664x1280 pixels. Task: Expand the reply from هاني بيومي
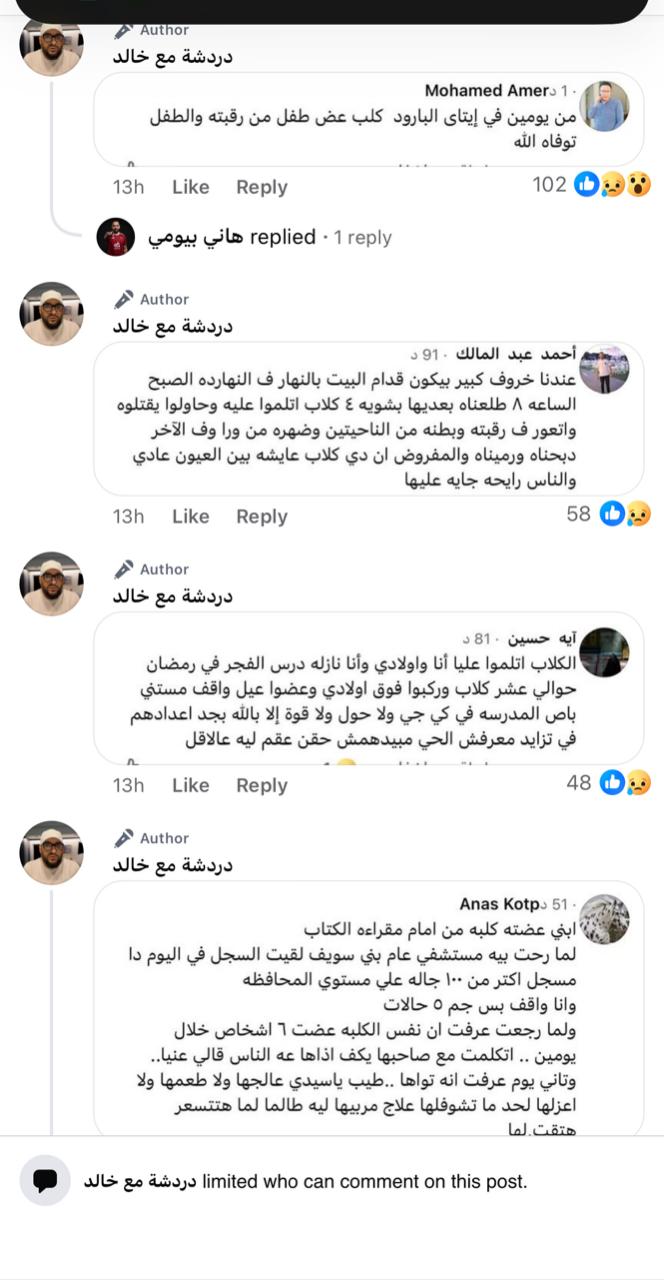[270, 238]
